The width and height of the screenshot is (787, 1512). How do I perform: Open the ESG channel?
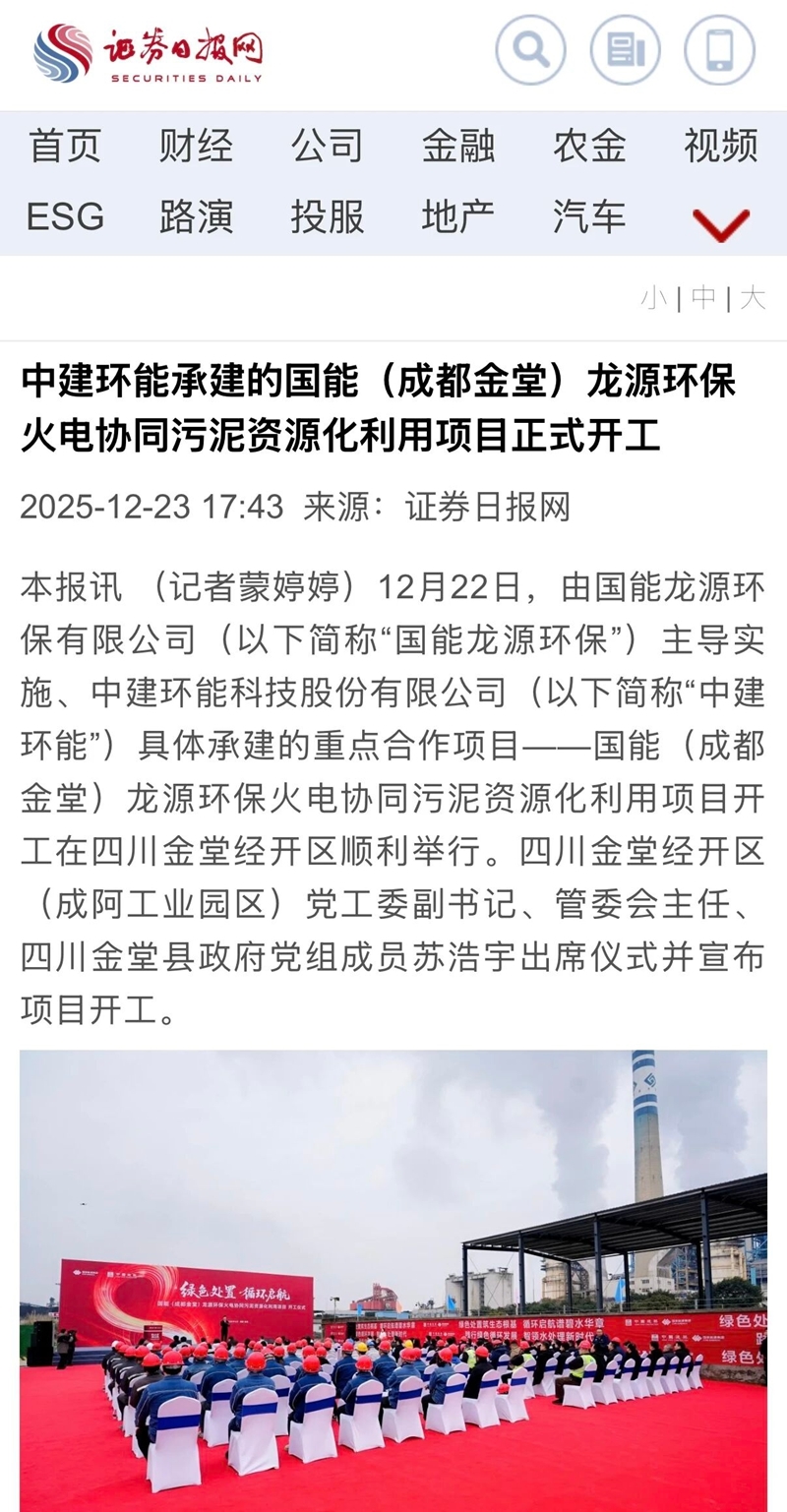click(65, 216)
